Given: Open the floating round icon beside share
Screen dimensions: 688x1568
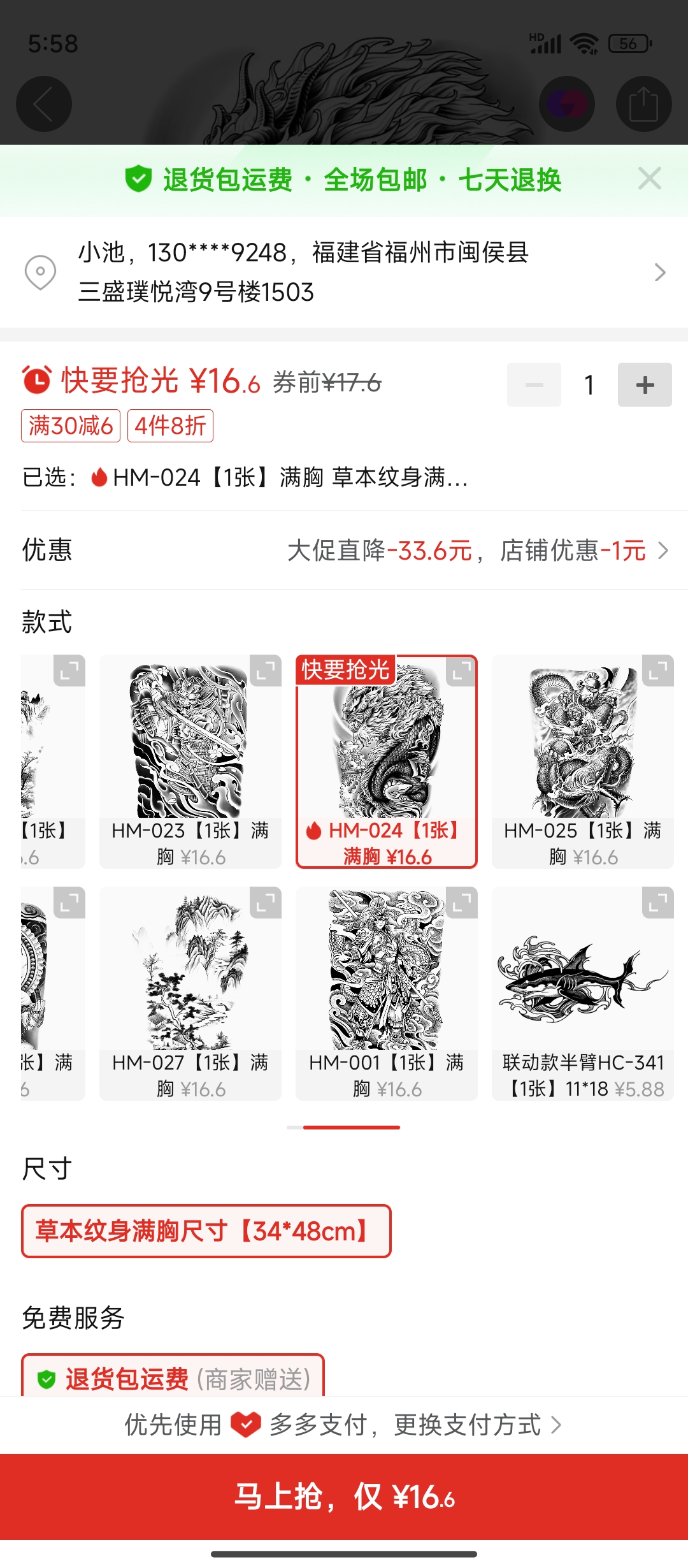Looking at the screenshot, I should 566,104.
